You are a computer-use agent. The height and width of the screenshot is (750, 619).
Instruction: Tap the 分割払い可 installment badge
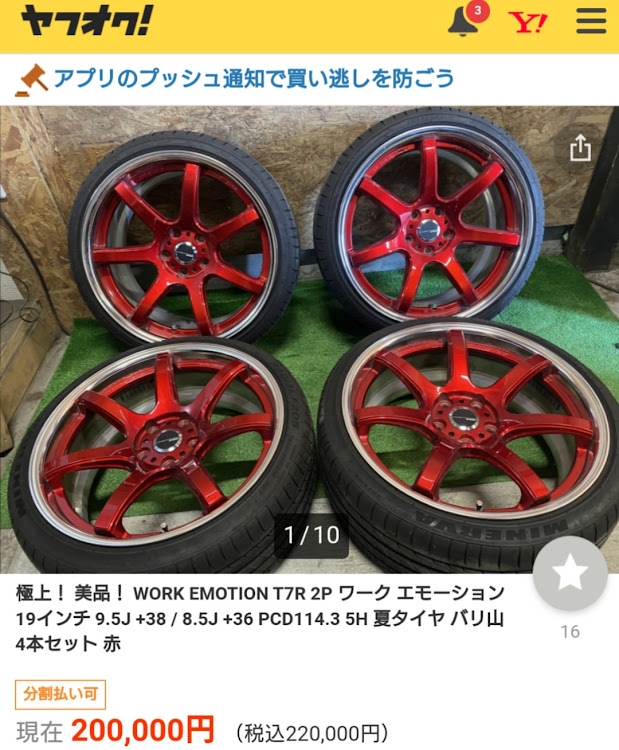(x=60, y=694)
